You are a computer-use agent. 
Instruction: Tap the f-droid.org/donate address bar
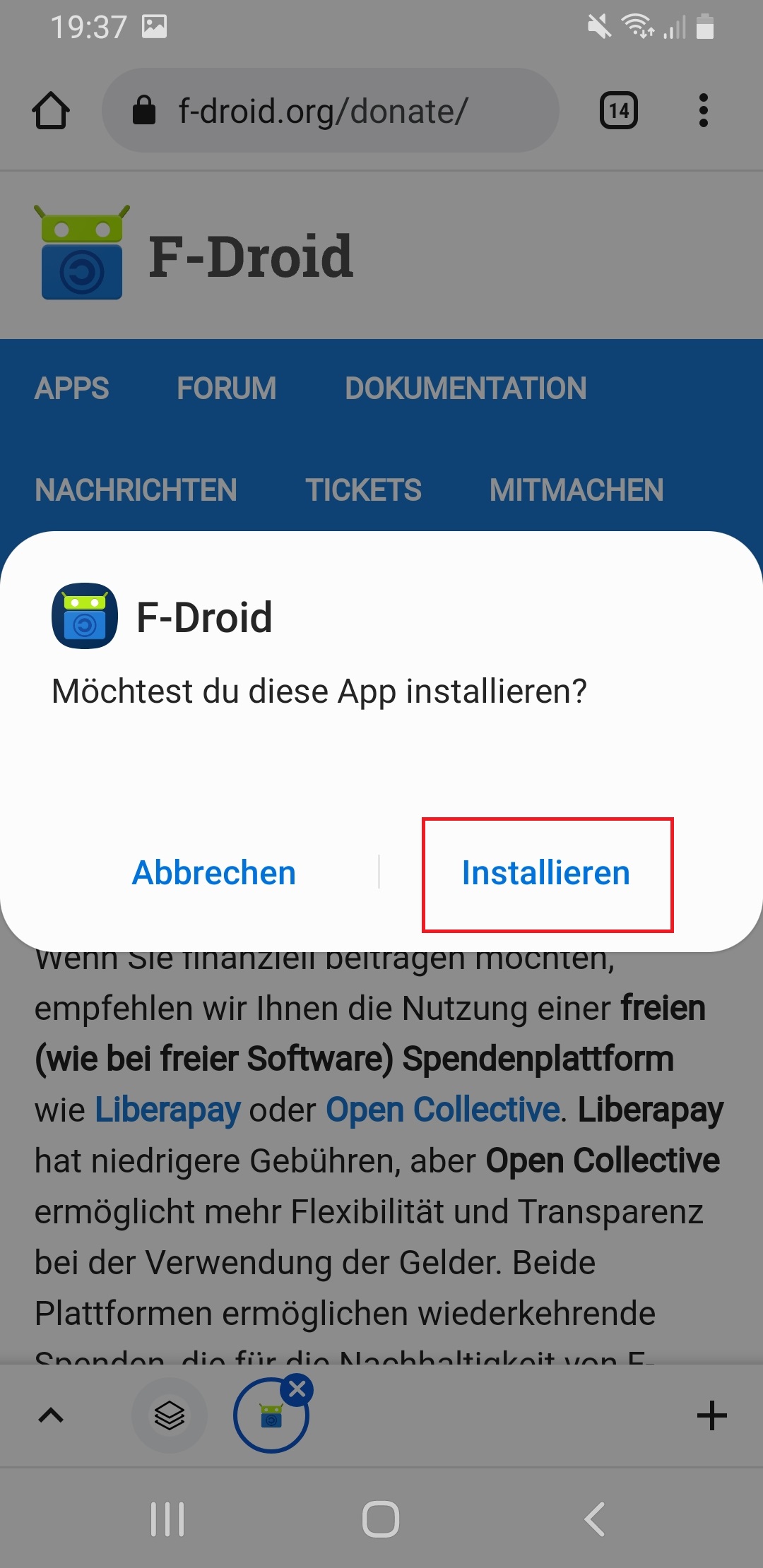tap(330, 110)
